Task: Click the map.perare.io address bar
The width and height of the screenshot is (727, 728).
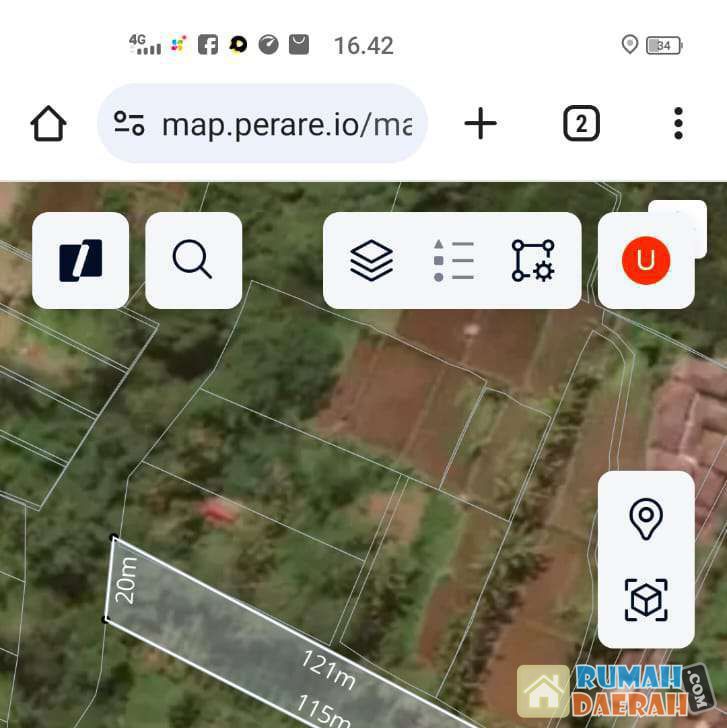Action: click(290, 123)
